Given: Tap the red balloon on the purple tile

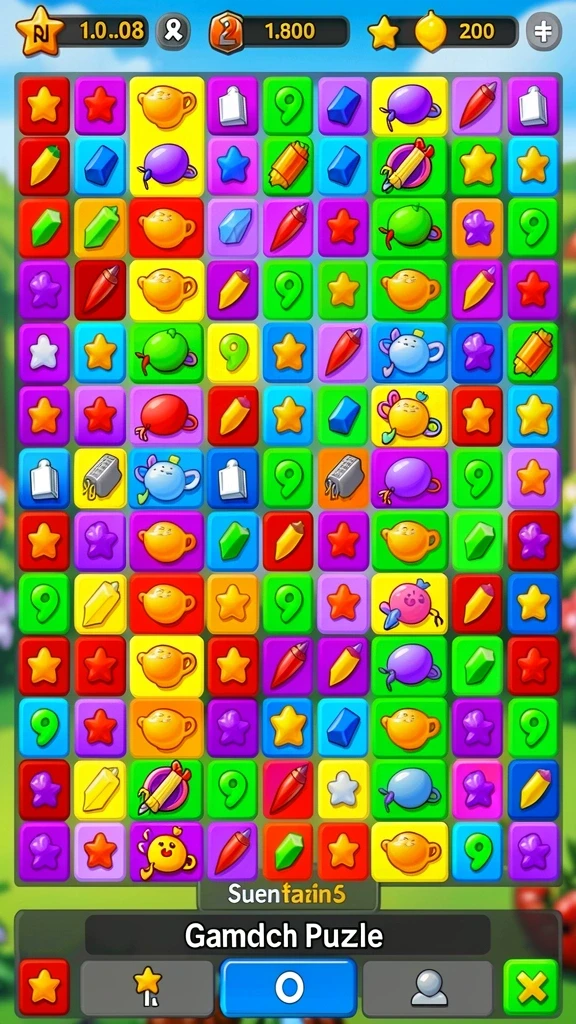Looking at the screenshot, I should pos(167,416).
